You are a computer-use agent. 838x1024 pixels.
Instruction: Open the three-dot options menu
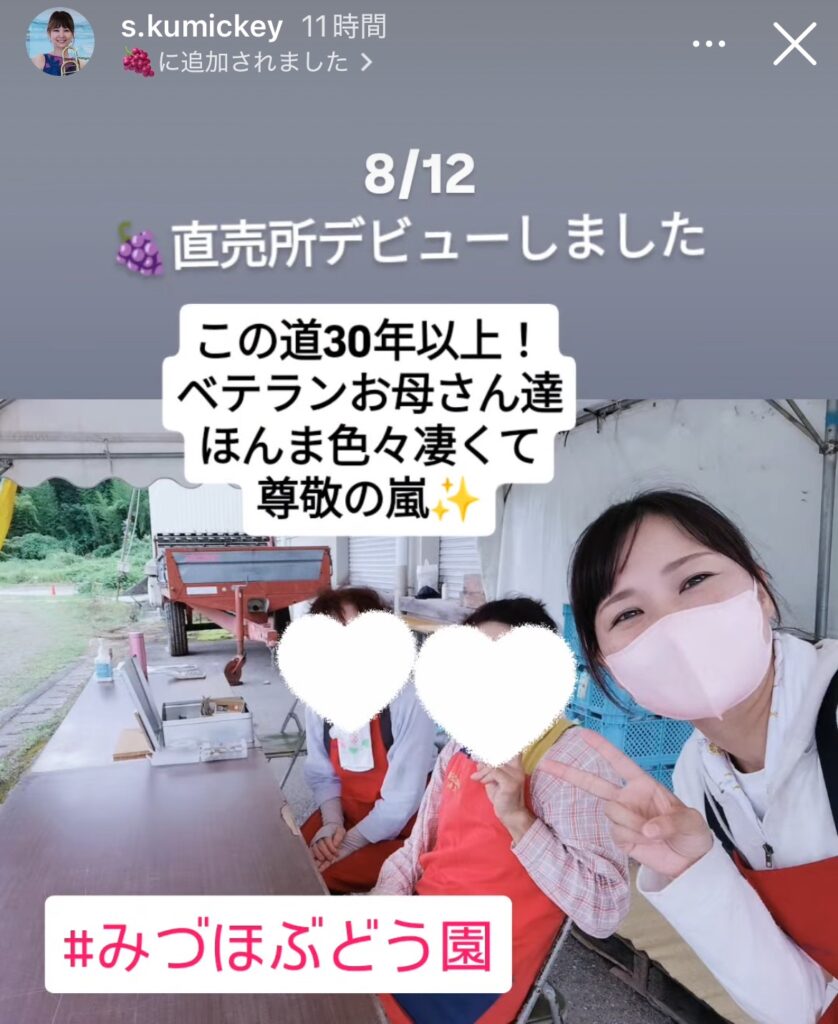(x=709, y=44)
